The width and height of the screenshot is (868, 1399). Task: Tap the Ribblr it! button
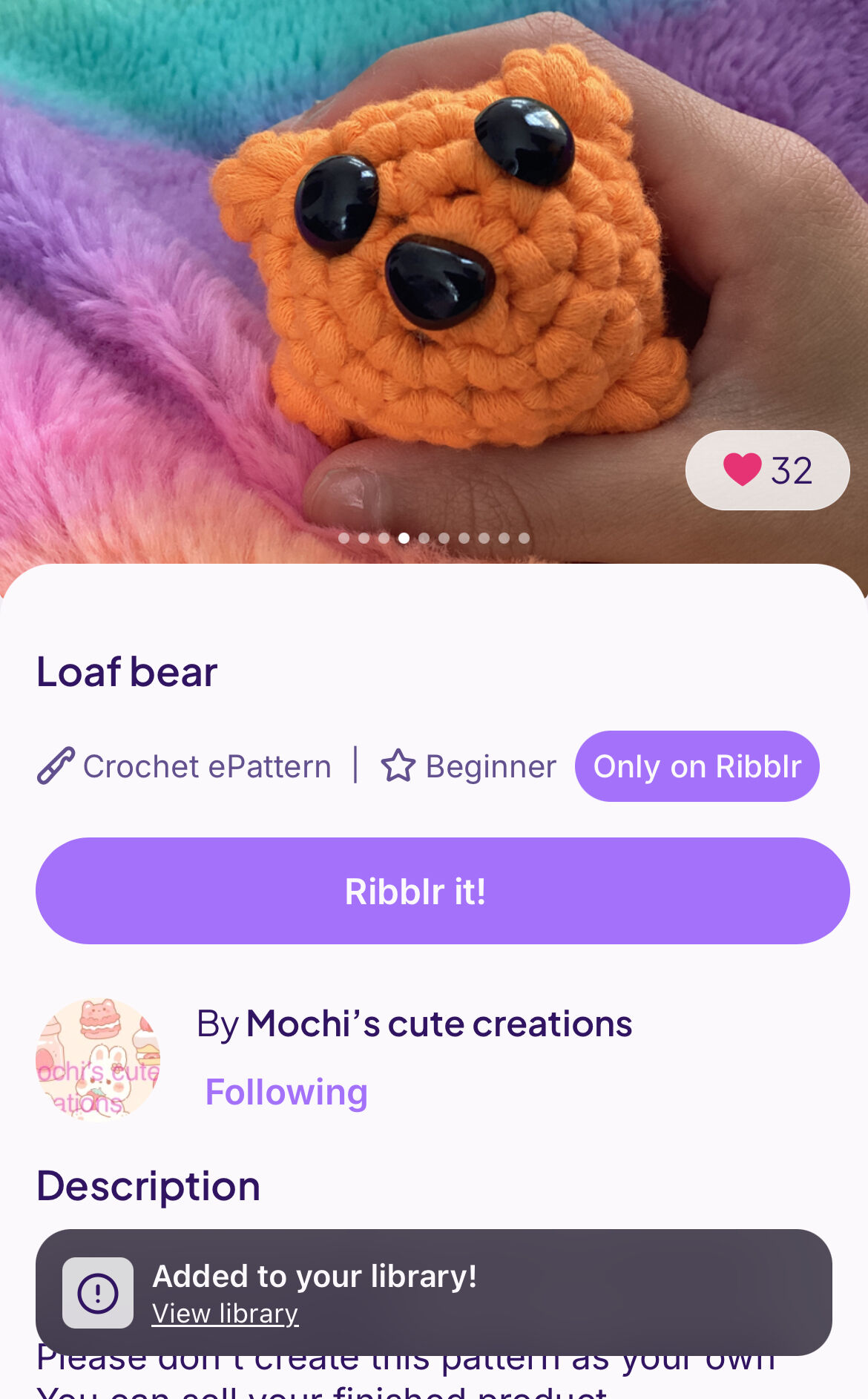coord(443,891)
